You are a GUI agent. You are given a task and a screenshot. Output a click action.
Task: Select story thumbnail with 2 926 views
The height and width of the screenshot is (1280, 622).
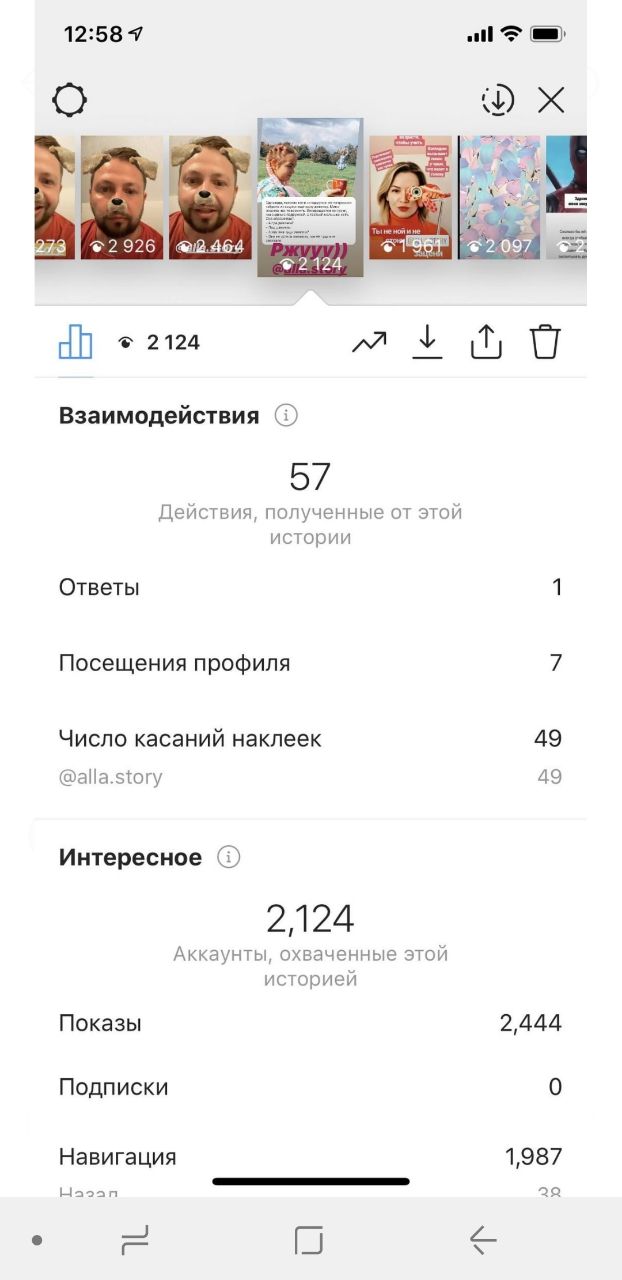[121, 198]
